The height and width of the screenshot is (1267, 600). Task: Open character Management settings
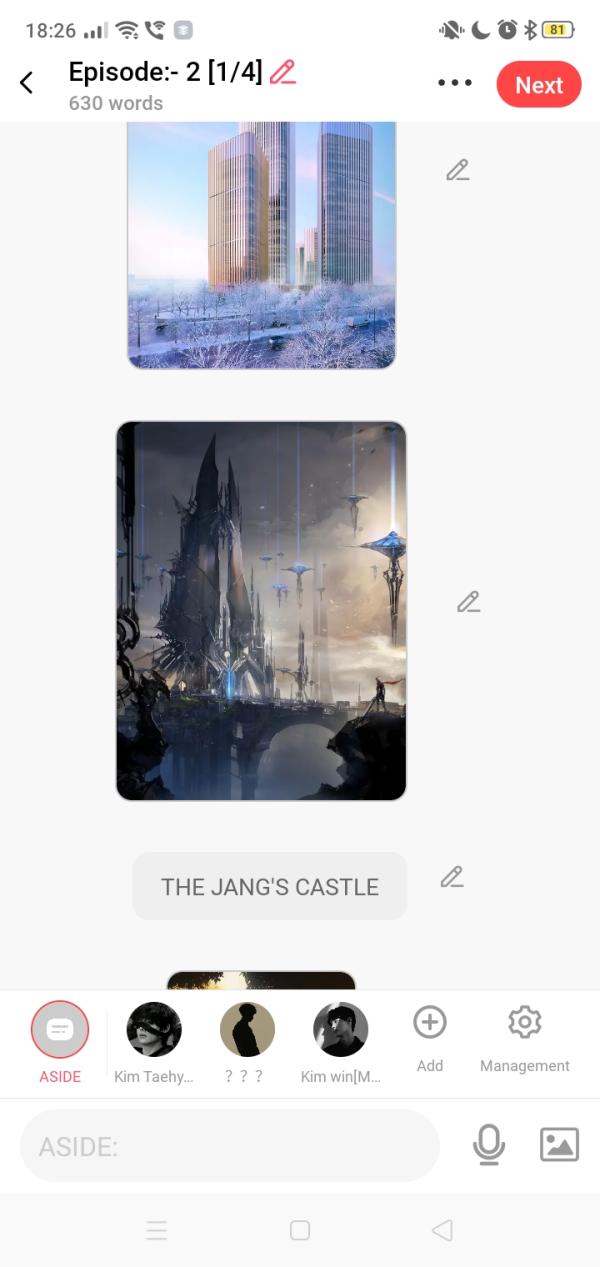(x=525, y=1023)
